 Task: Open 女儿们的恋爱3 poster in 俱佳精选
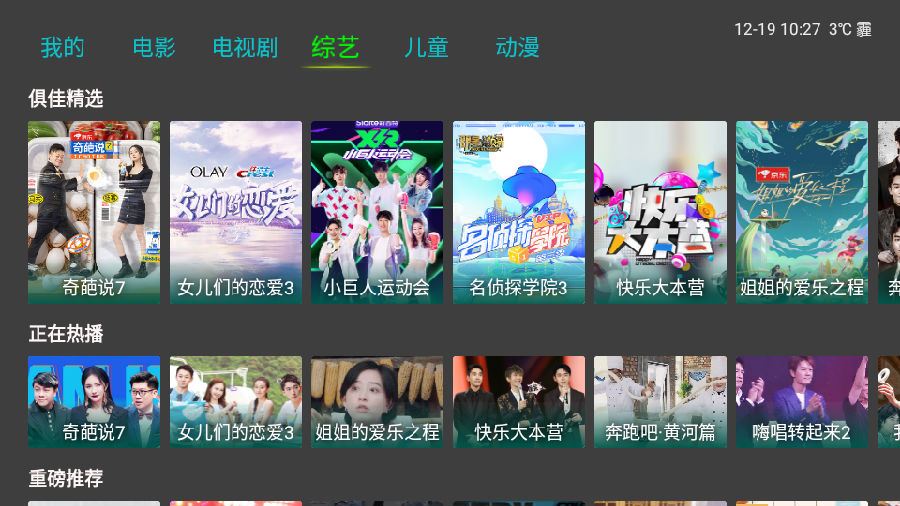[236, 212]
